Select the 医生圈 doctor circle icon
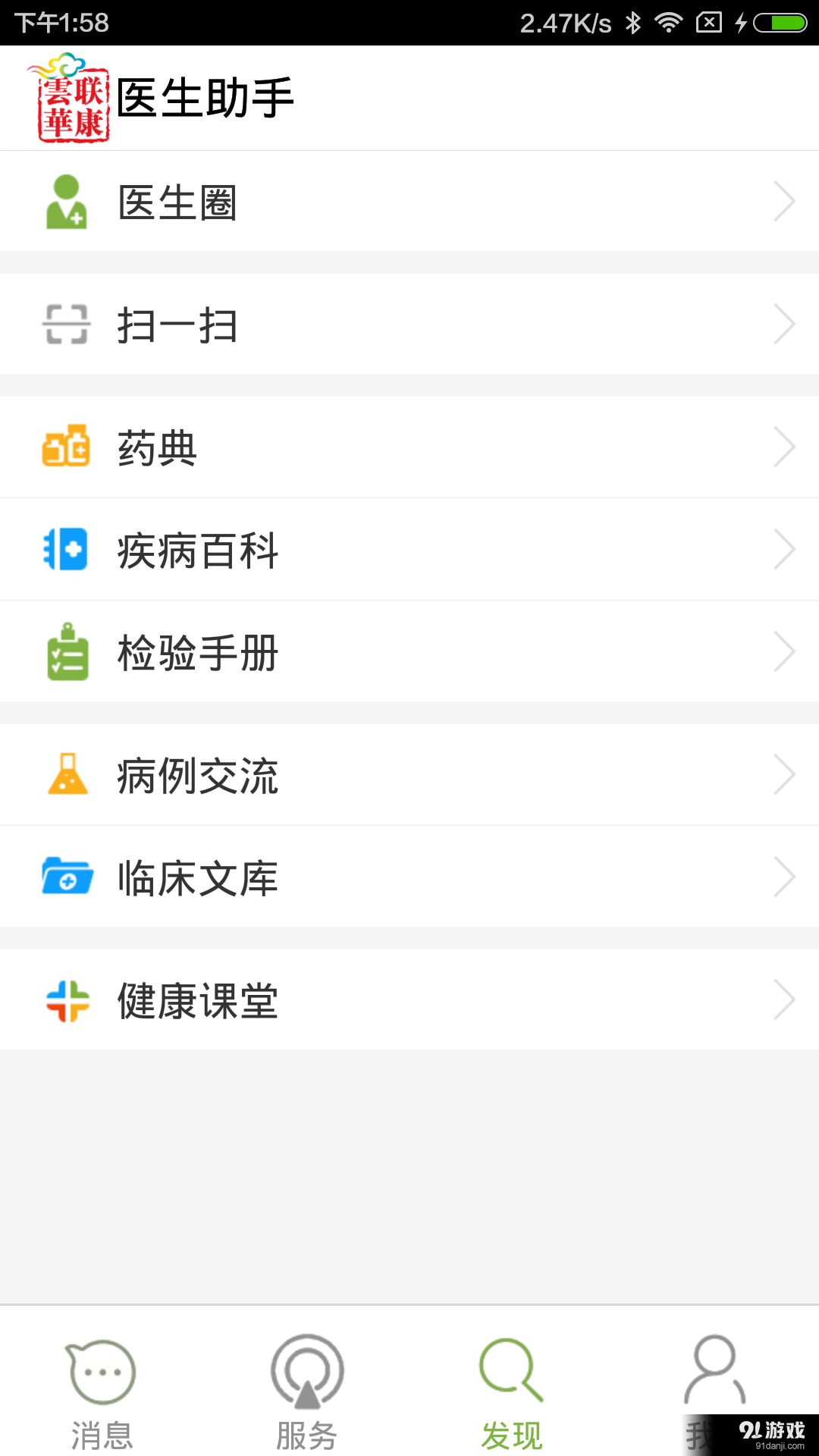The height and width of the screenshot is (1456, 819). (67, 201)
